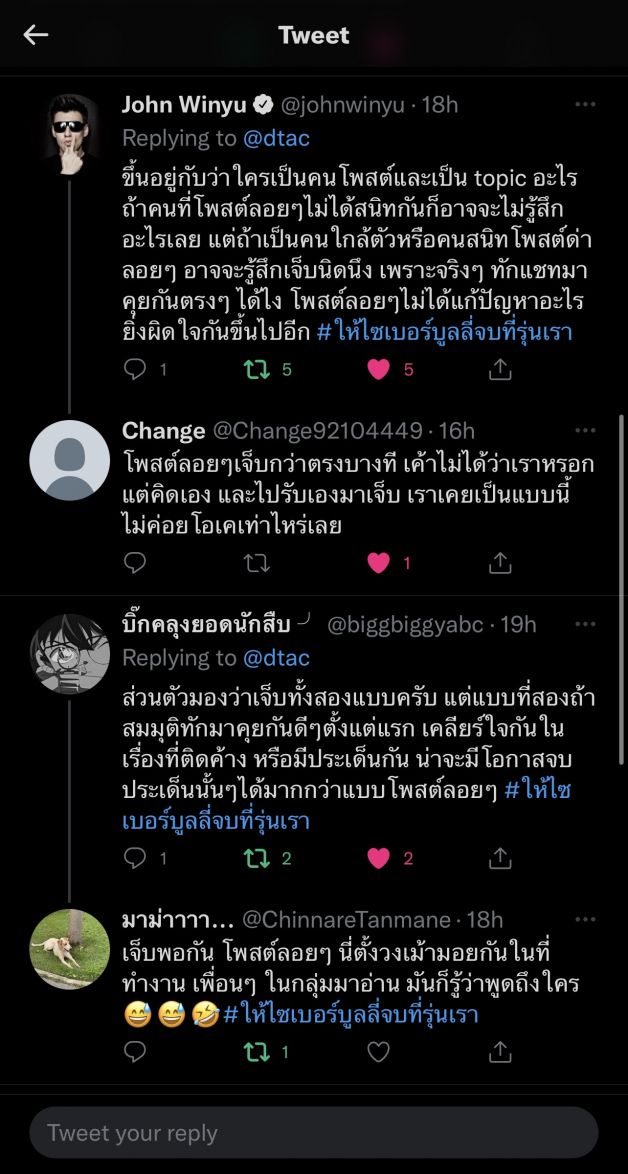Share the reply from ChinnareTanmane
The height and width of the screenshot is (1174, 628).
click(500, 1051)
